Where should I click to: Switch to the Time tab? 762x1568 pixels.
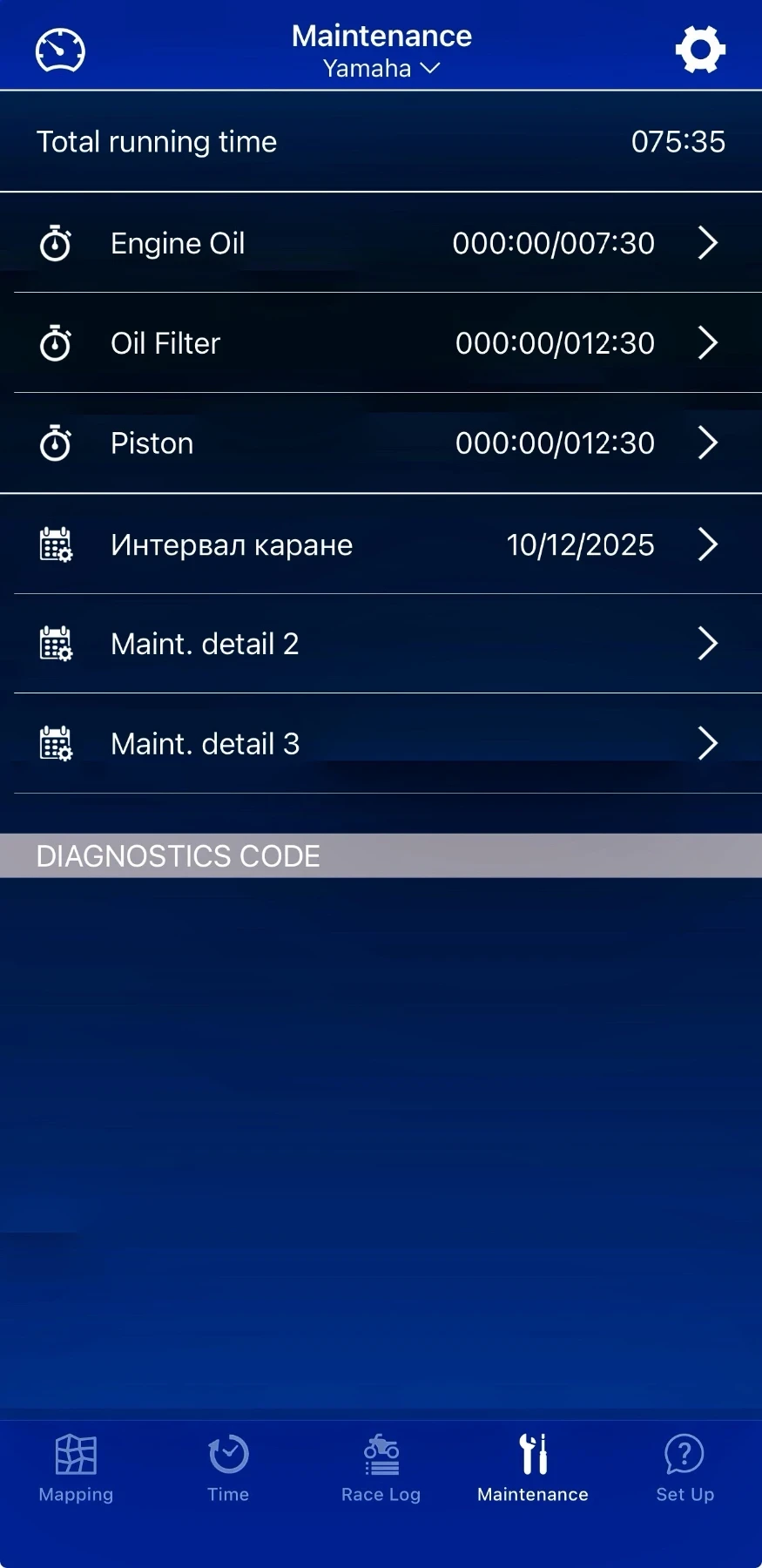click(x=228, y=1469)
